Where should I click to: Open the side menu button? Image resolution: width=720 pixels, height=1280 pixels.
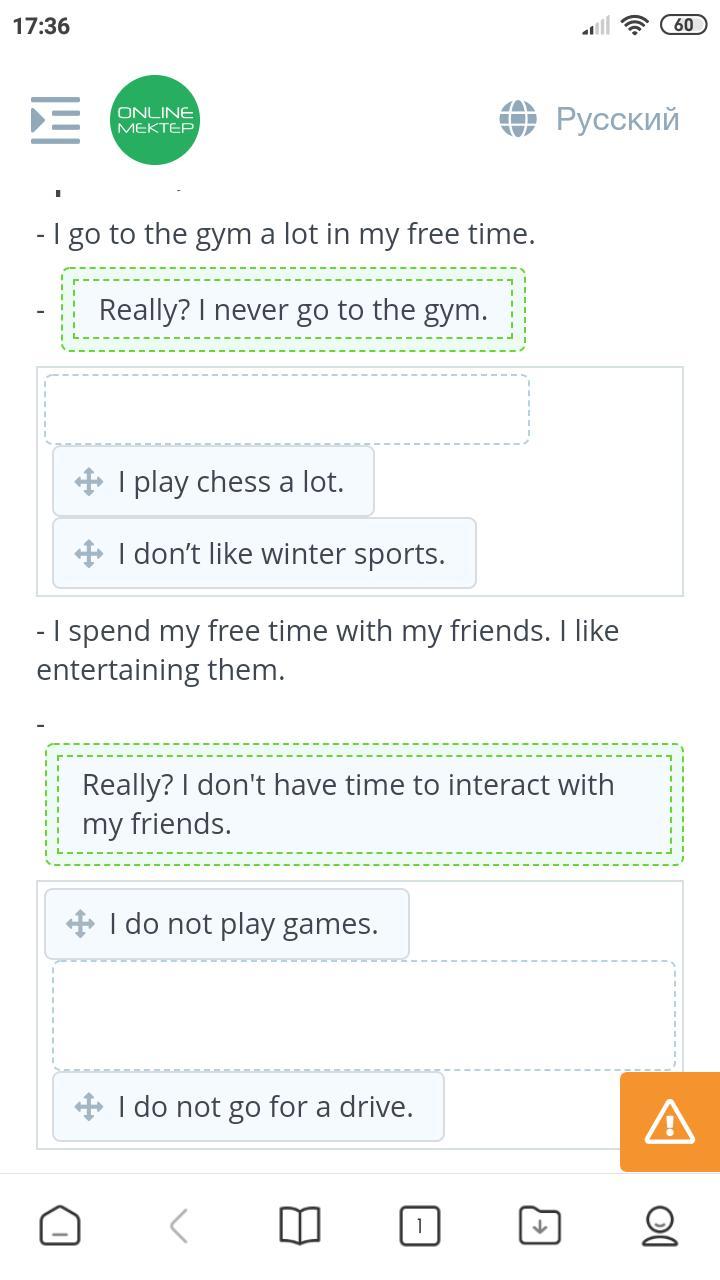click(55, 120)
